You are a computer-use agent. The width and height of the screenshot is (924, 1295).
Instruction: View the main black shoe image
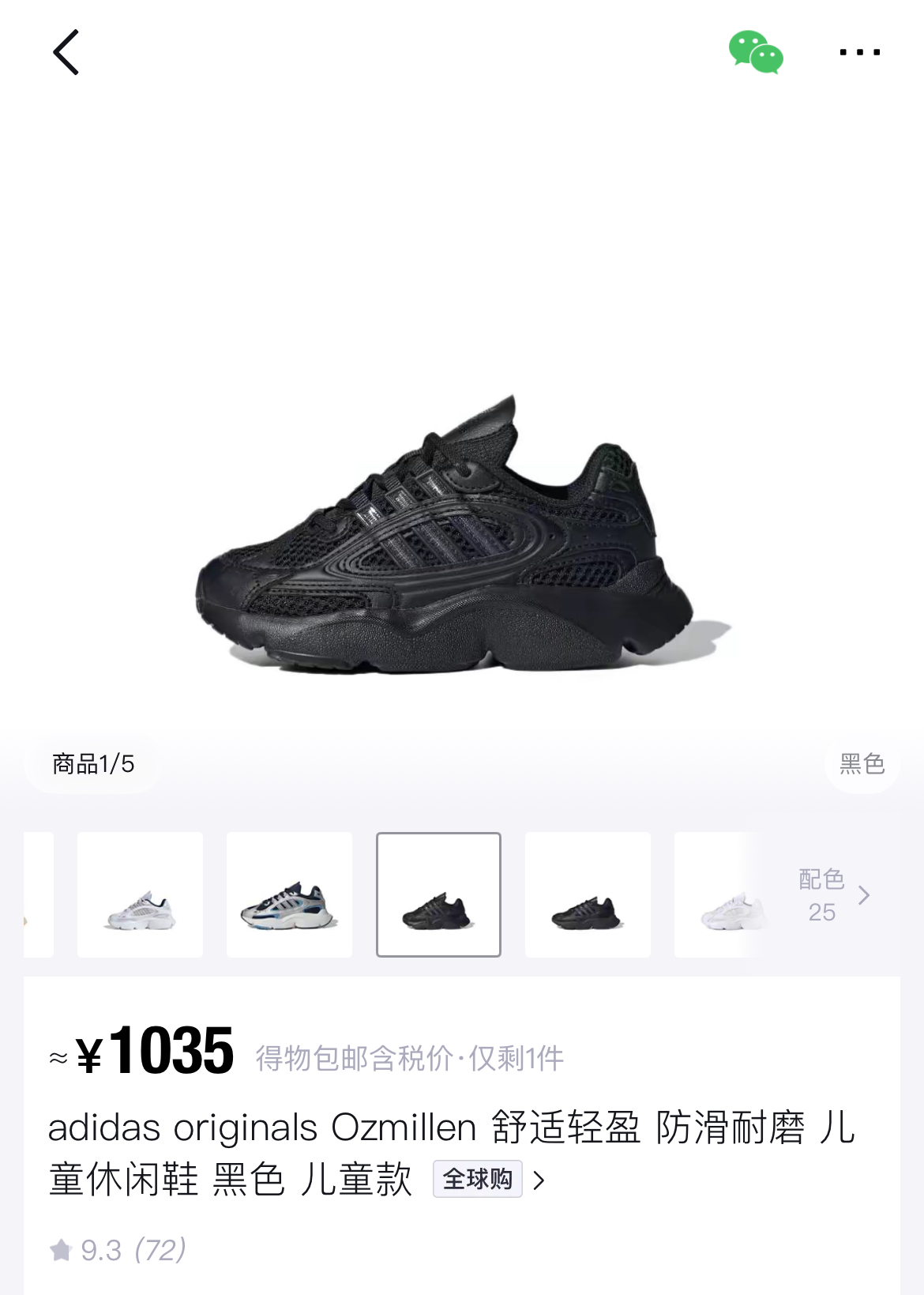463,535
